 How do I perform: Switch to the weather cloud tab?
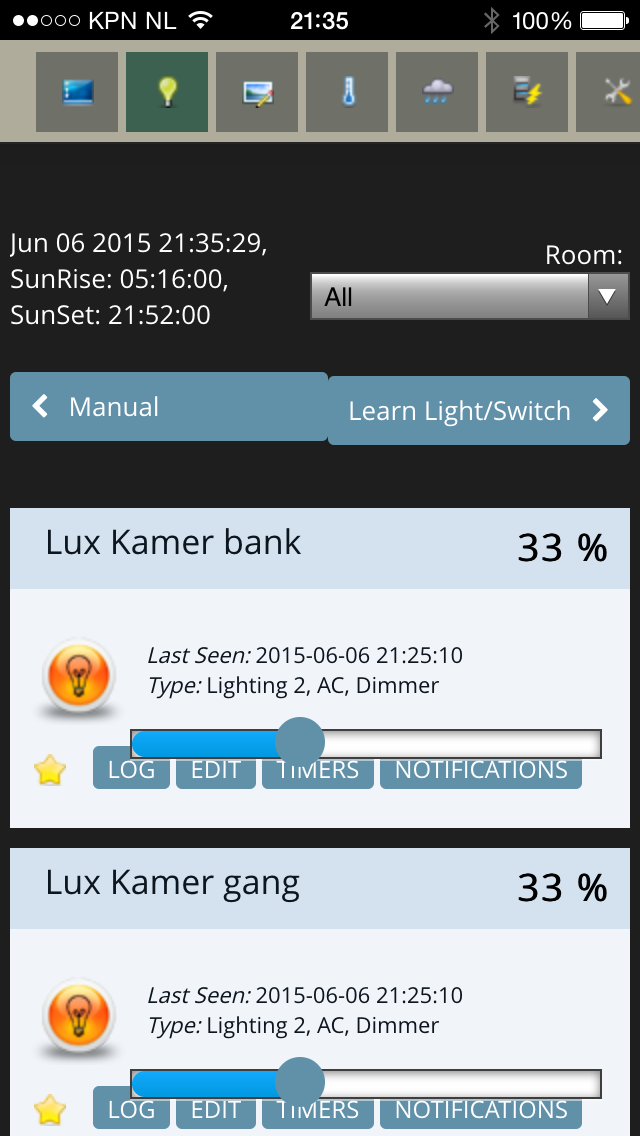click(x=437, y=92)
